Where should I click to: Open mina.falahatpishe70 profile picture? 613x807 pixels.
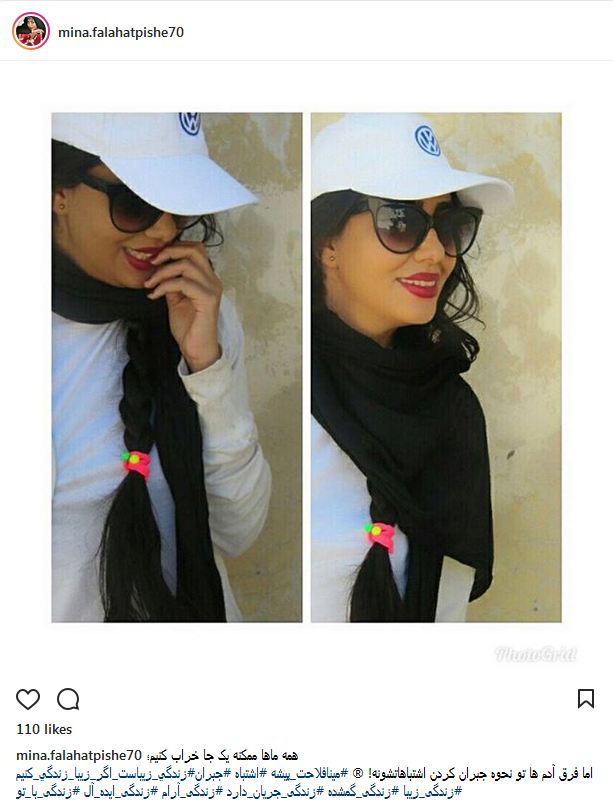(x=30, y=32)
